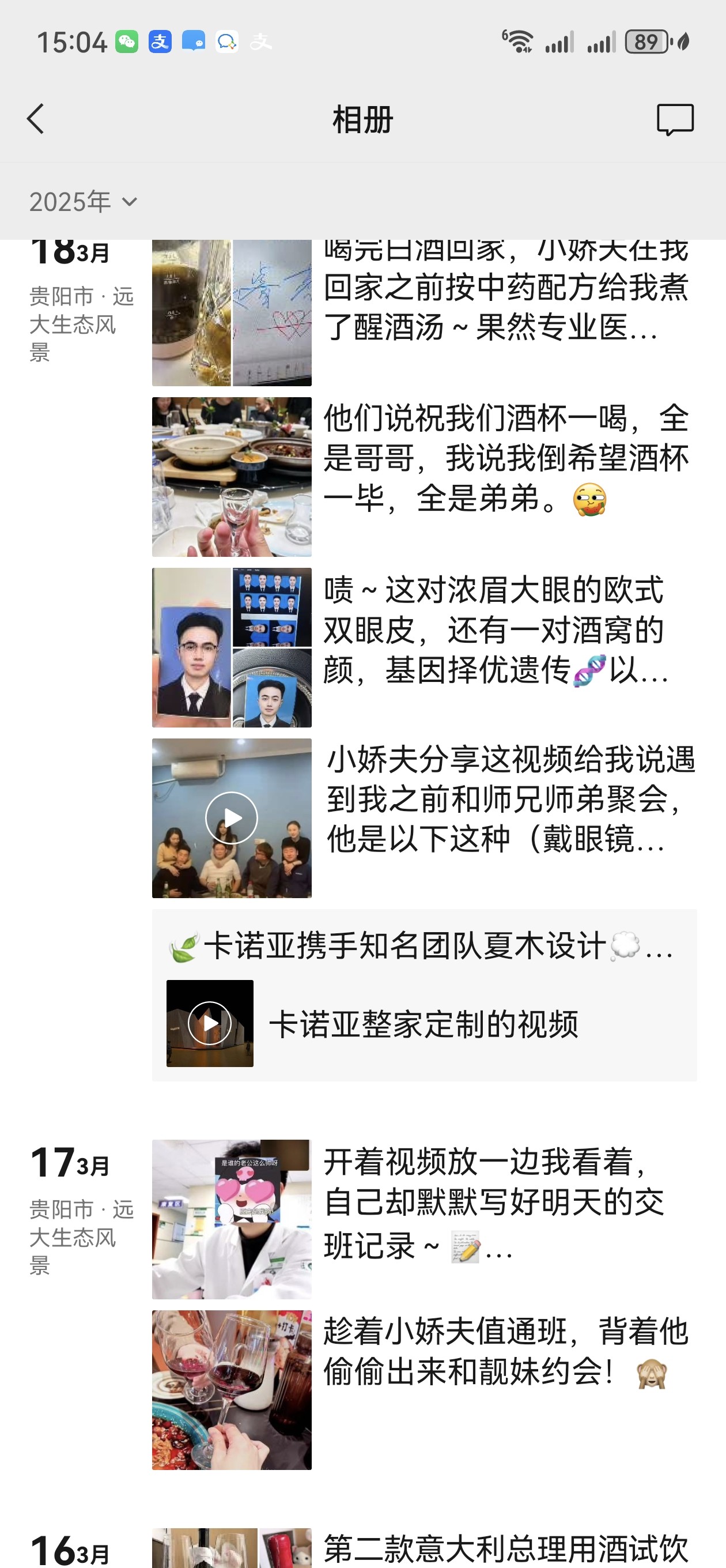Screen dimensions: 726x1568
Task: Open the messages icon in the header
Action: click(x=675, y=119)
